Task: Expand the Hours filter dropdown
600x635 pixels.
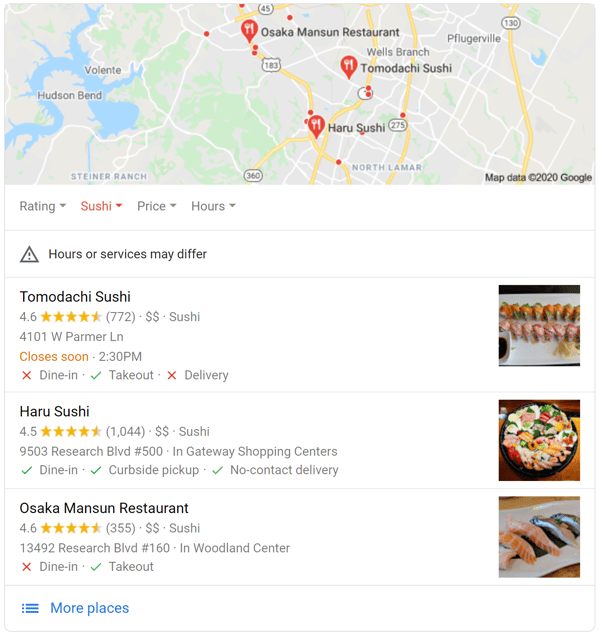Action: 213,206
